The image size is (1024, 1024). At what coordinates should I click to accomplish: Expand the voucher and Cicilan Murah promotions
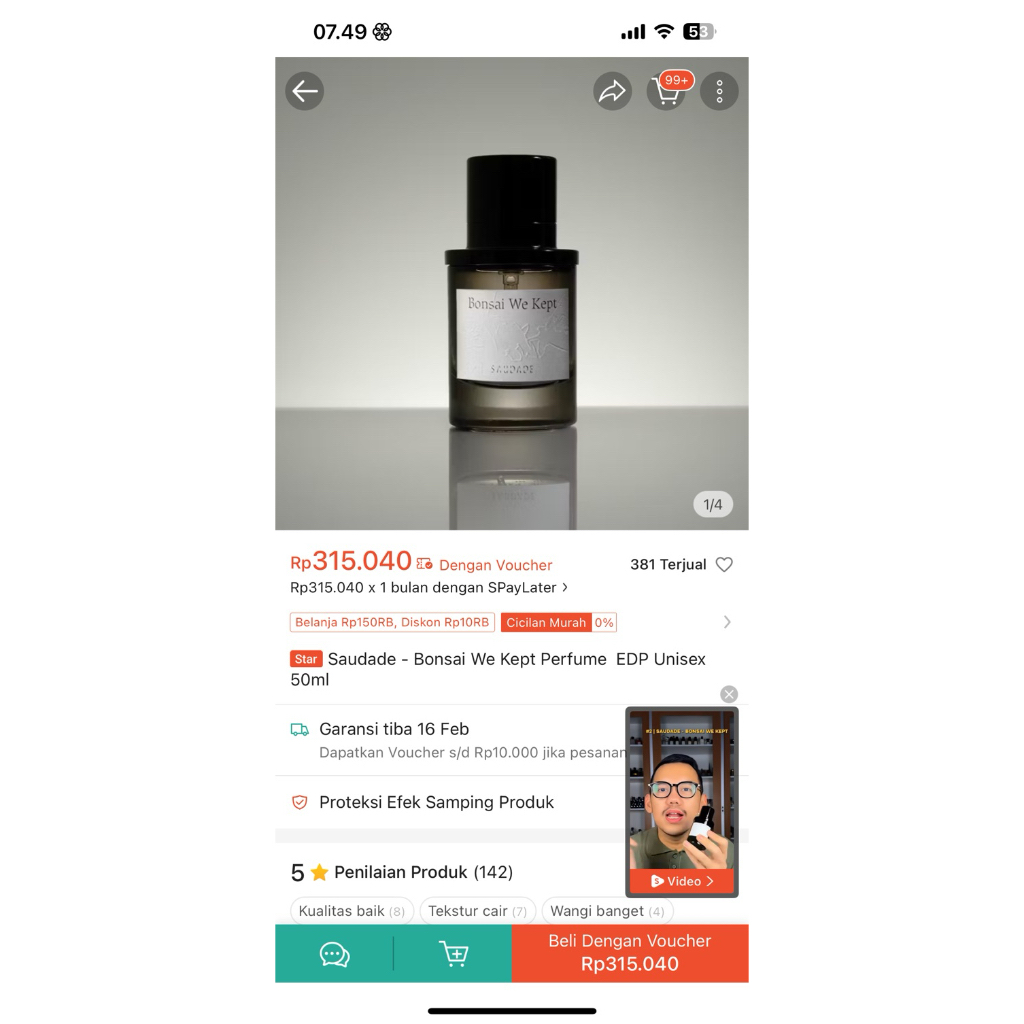(726, 622)
